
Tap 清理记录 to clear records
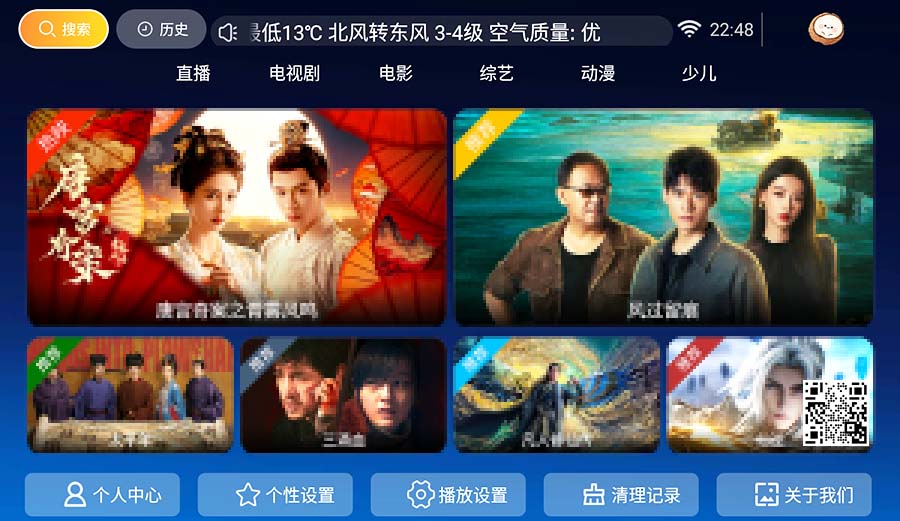click(x=621, y=494)
